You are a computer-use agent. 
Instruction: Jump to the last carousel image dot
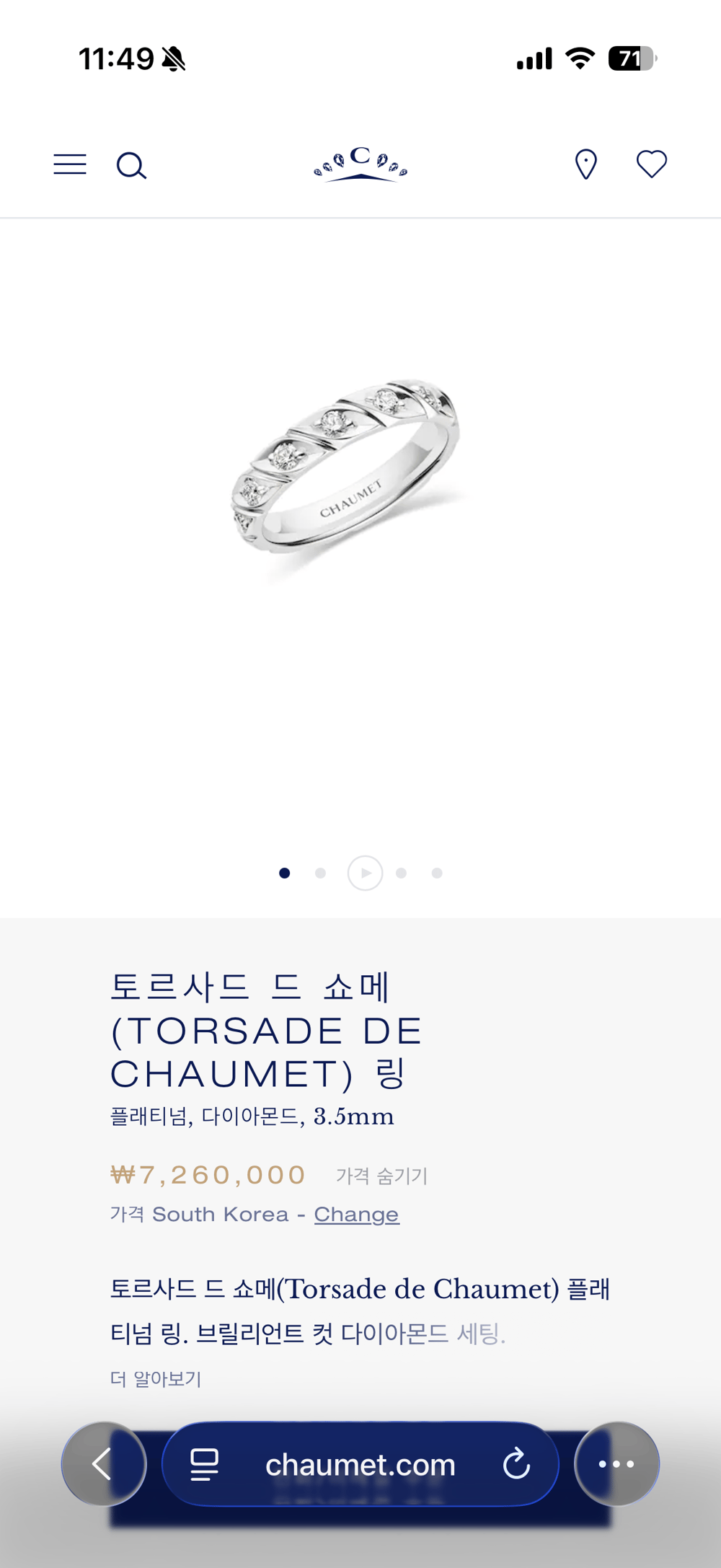click(x=437, y=873)
